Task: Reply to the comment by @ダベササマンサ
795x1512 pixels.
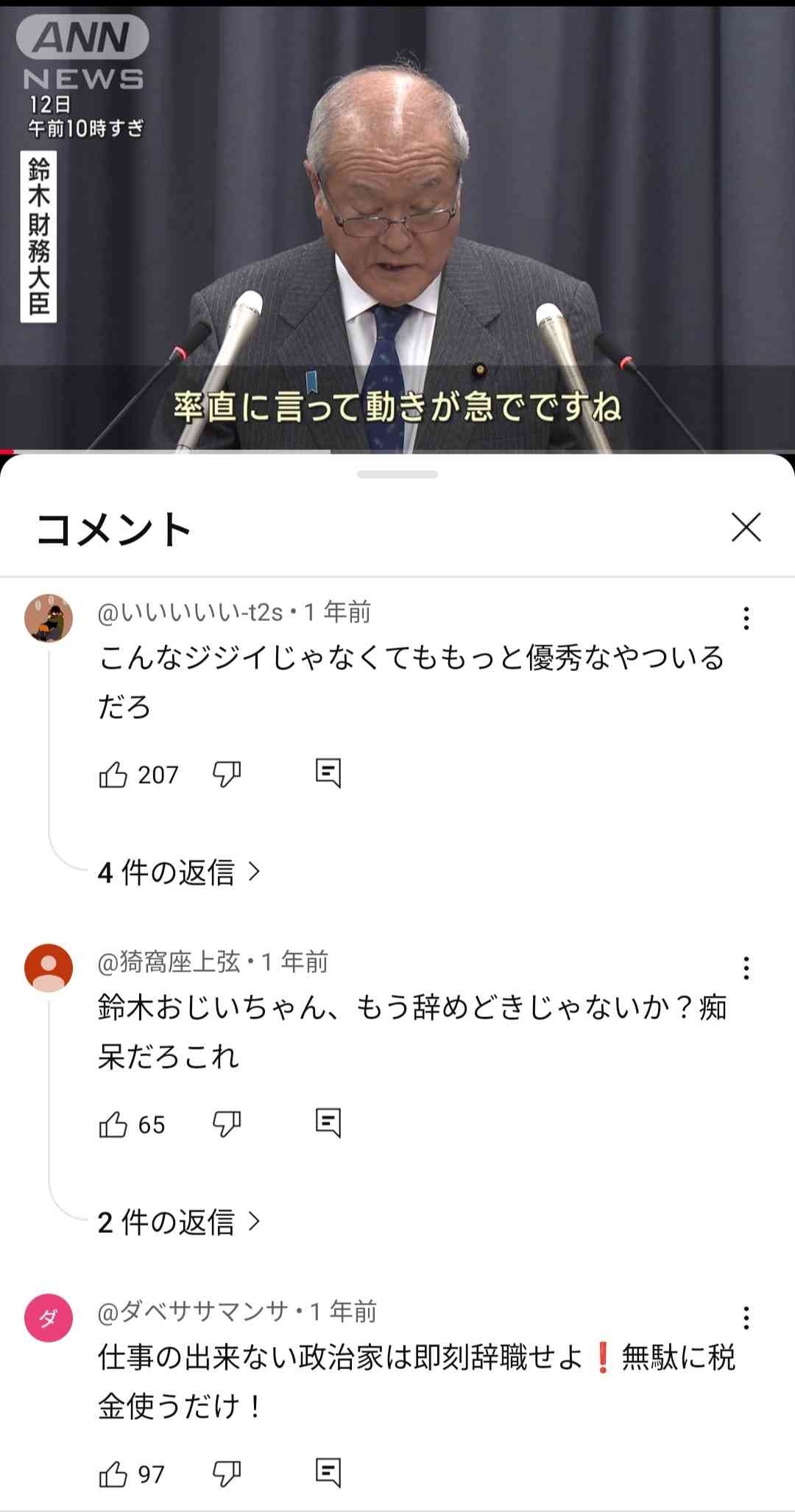Action: tap(328, 1473)
